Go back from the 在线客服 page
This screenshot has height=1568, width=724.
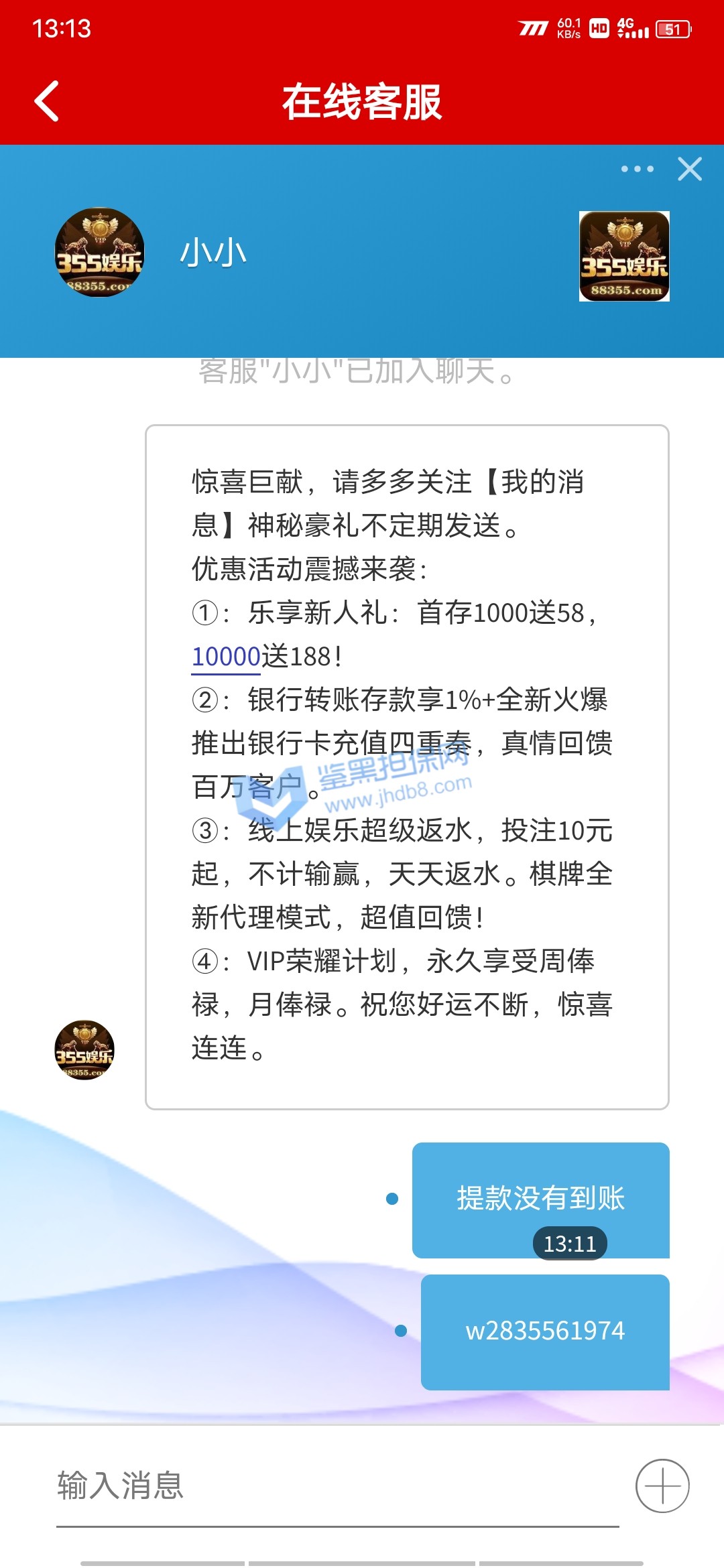47,101
